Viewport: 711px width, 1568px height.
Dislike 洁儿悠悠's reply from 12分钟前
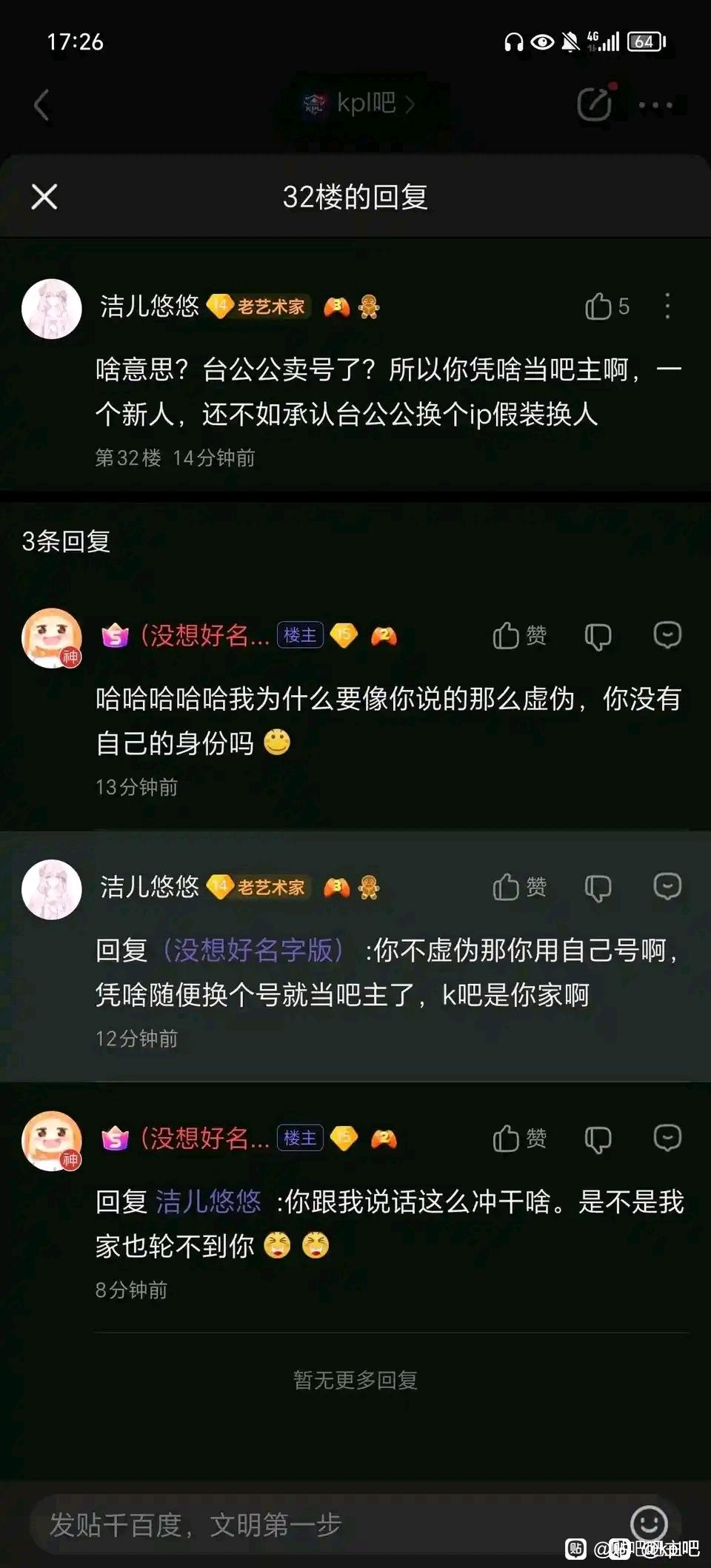pyautogui.click(x=598, y=887)
